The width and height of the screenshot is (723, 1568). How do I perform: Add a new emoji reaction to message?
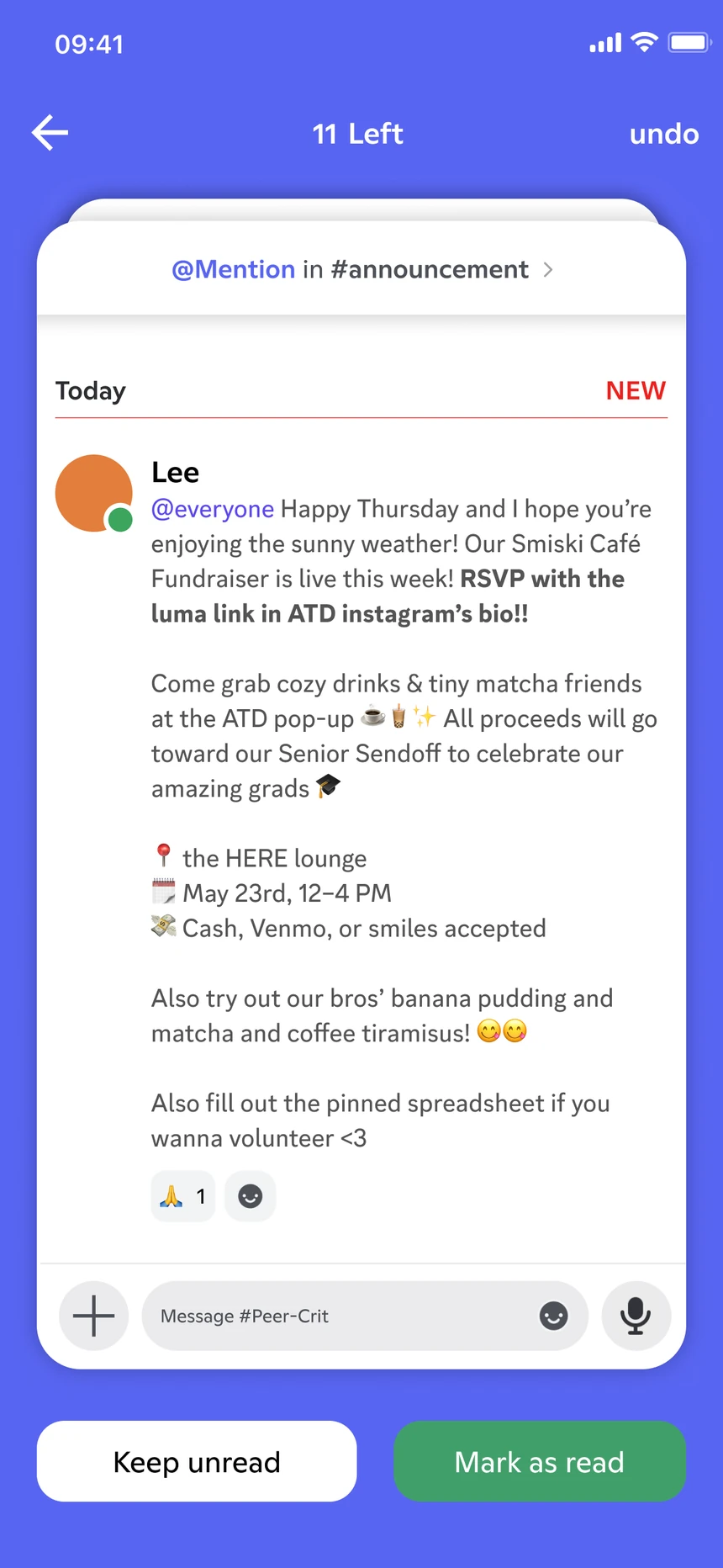(251, 1196)
